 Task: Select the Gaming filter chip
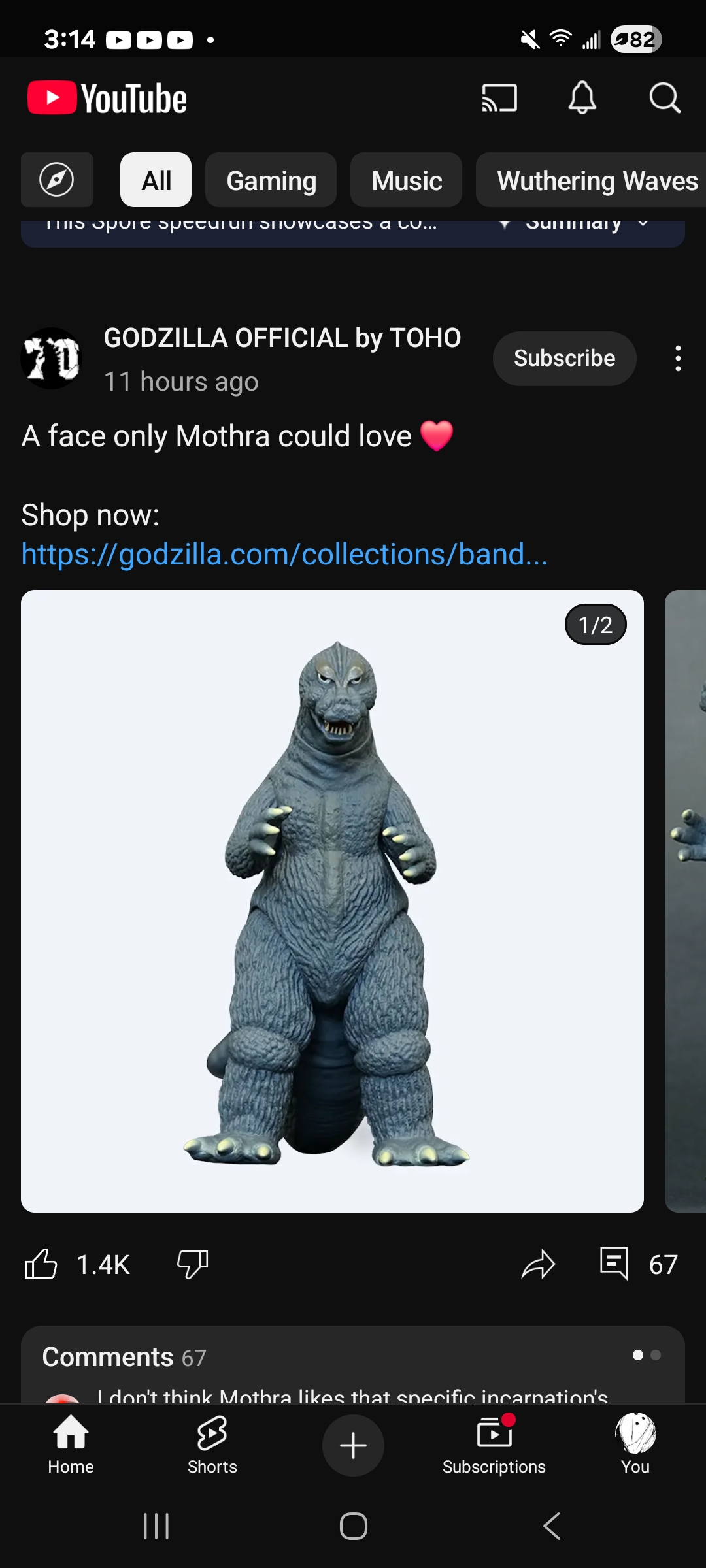coord(271,180)
